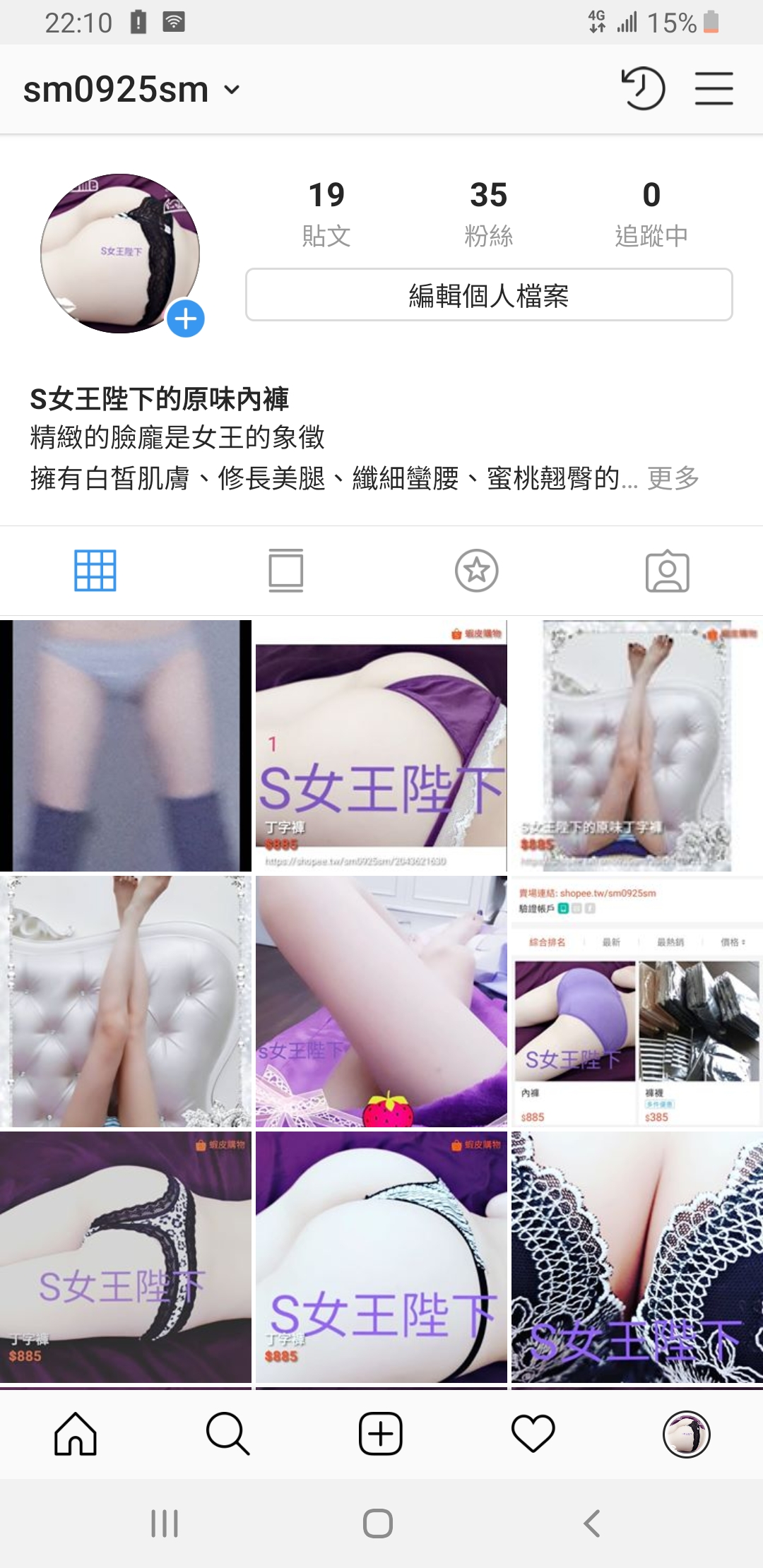Open profile via bottom avatar icon
Viewport: 763px width, 1568px height.
pyautogui.click(x=686, y=1434)
